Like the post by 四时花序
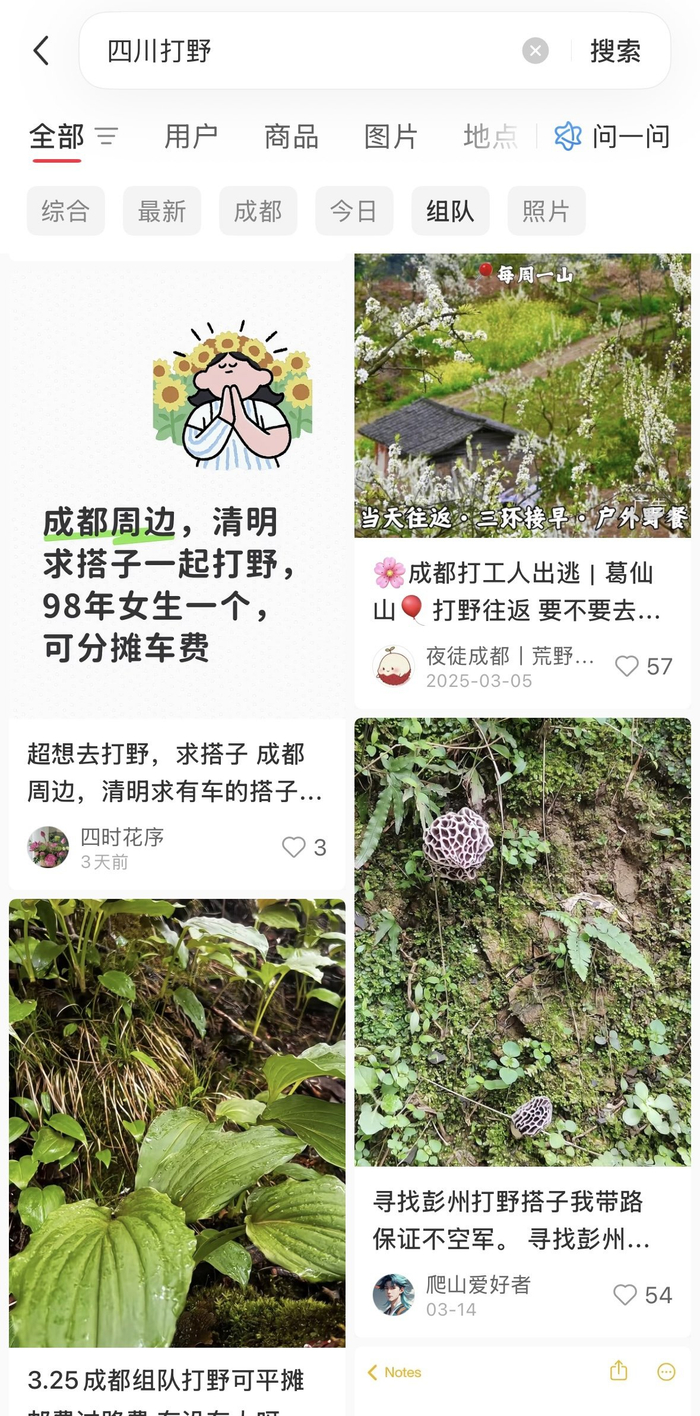700x1416 pixels. (x=294, y=848)
